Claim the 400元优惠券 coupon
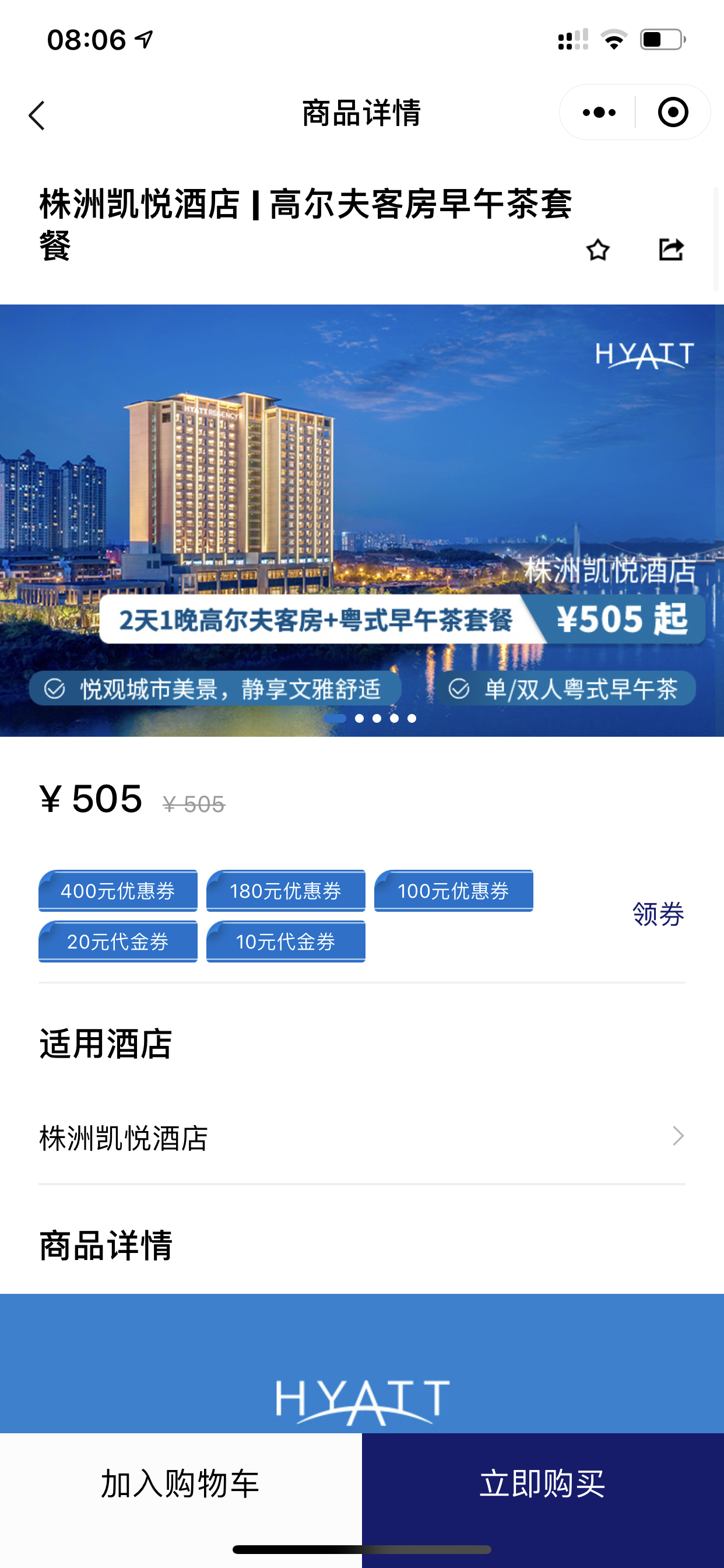This screenshot has width=724, height=1568. coord(118,891)
